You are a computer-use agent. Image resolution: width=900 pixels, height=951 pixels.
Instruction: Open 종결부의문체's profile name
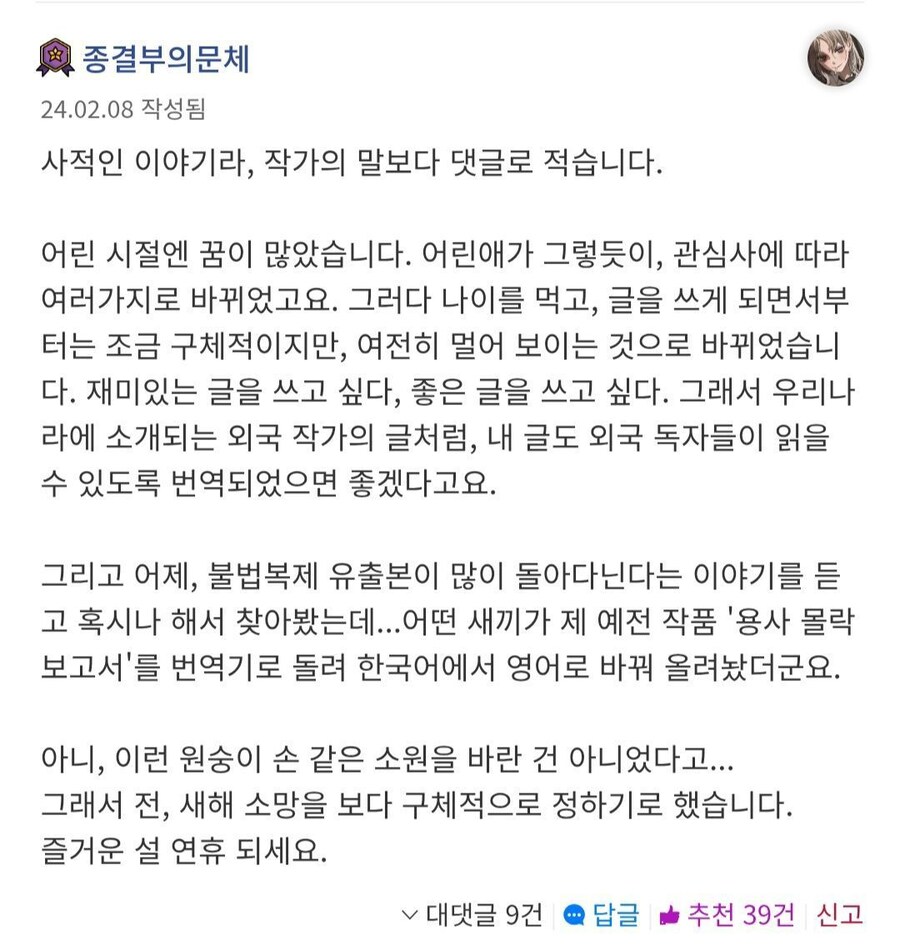pyautogui.click(x=165, y=59)
